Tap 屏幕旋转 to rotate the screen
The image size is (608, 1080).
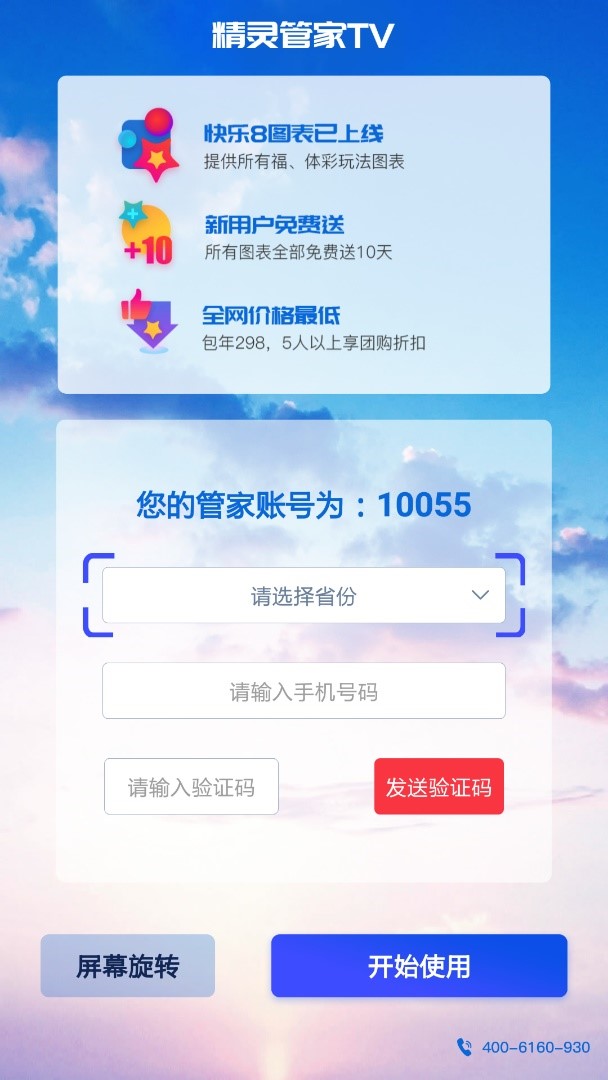127,966
